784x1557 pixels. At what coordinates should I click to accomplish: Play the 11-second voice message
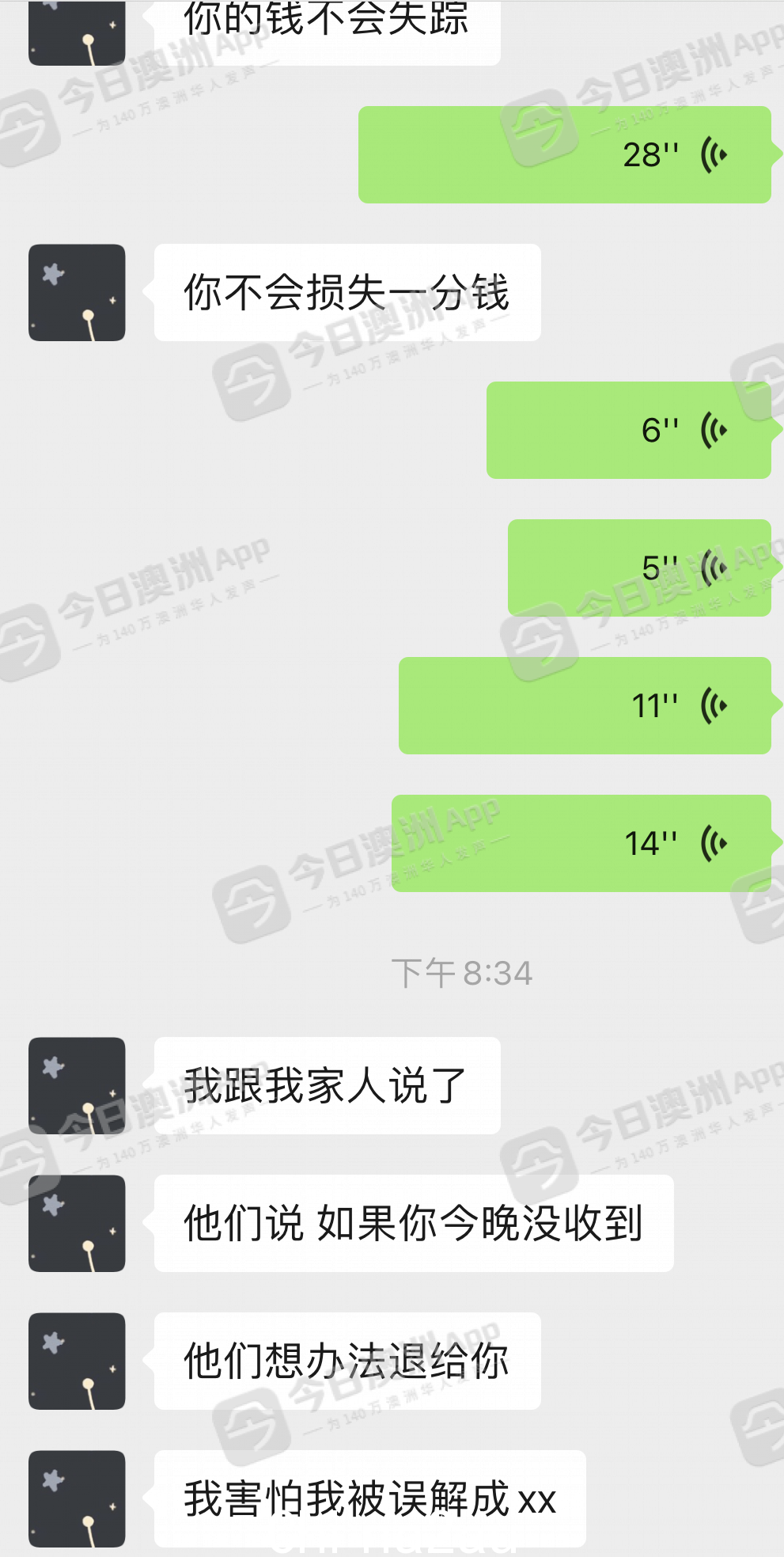coord(584,705)
